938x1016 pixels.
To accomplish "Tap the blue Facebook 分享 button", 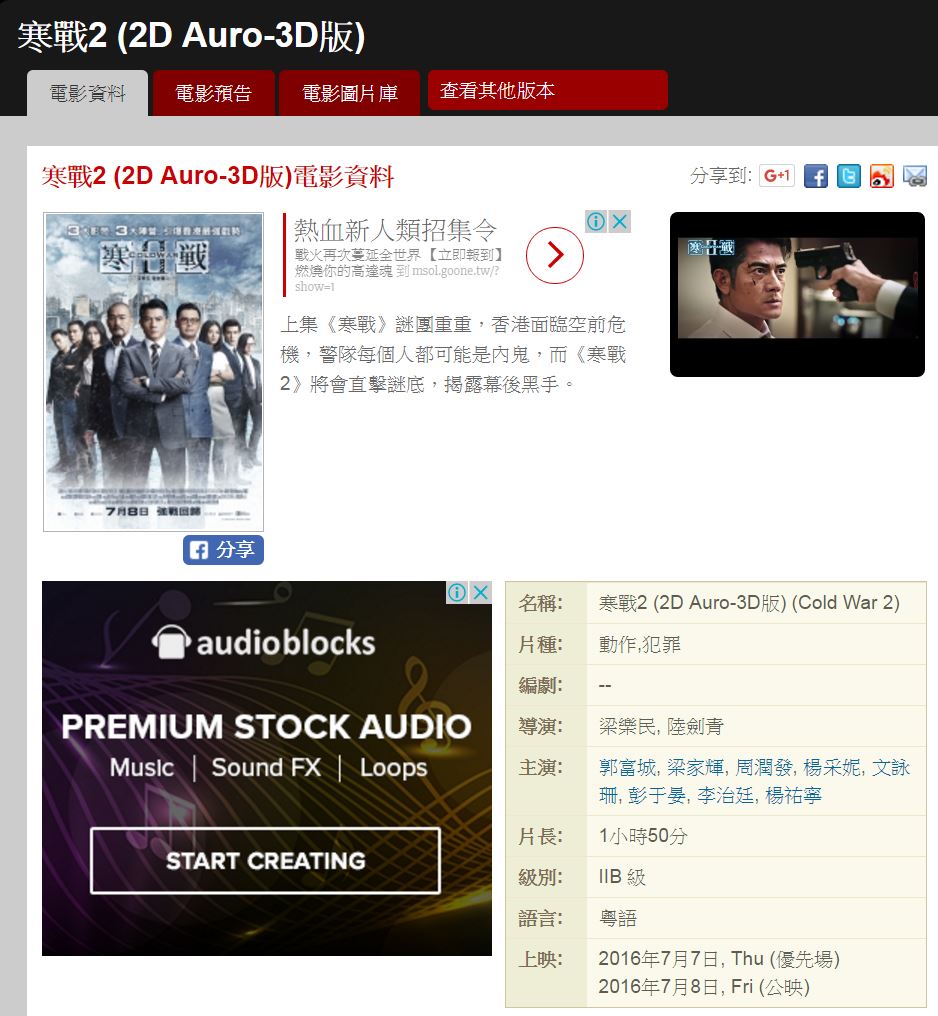I will click(223, 549).
